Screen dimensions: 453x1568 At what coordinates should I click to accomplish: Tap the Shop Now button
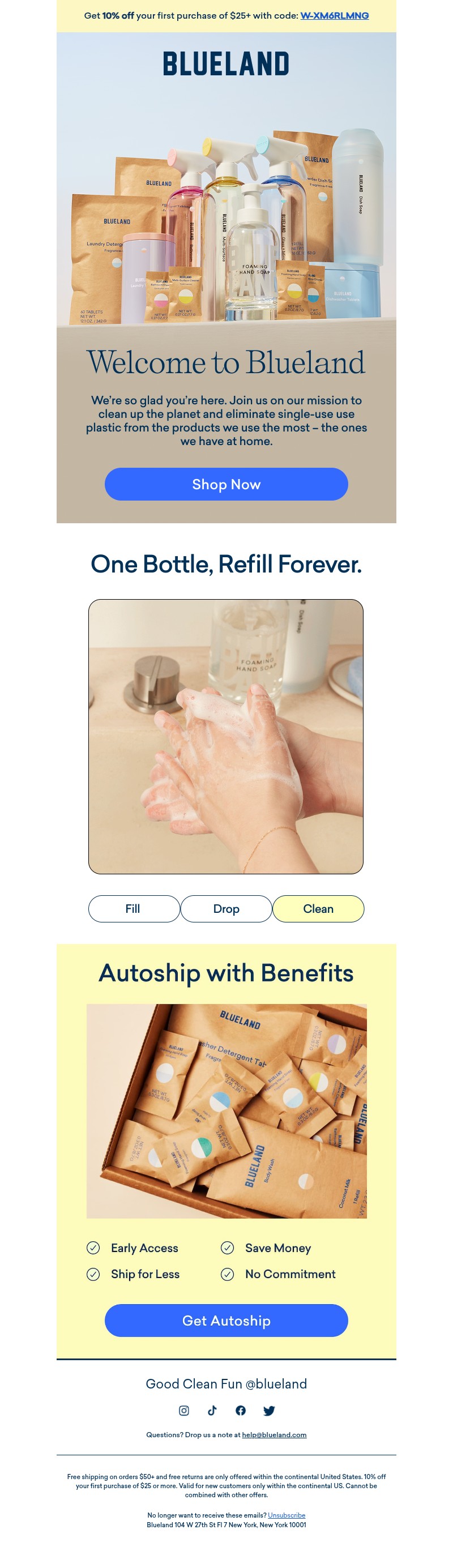226,484
